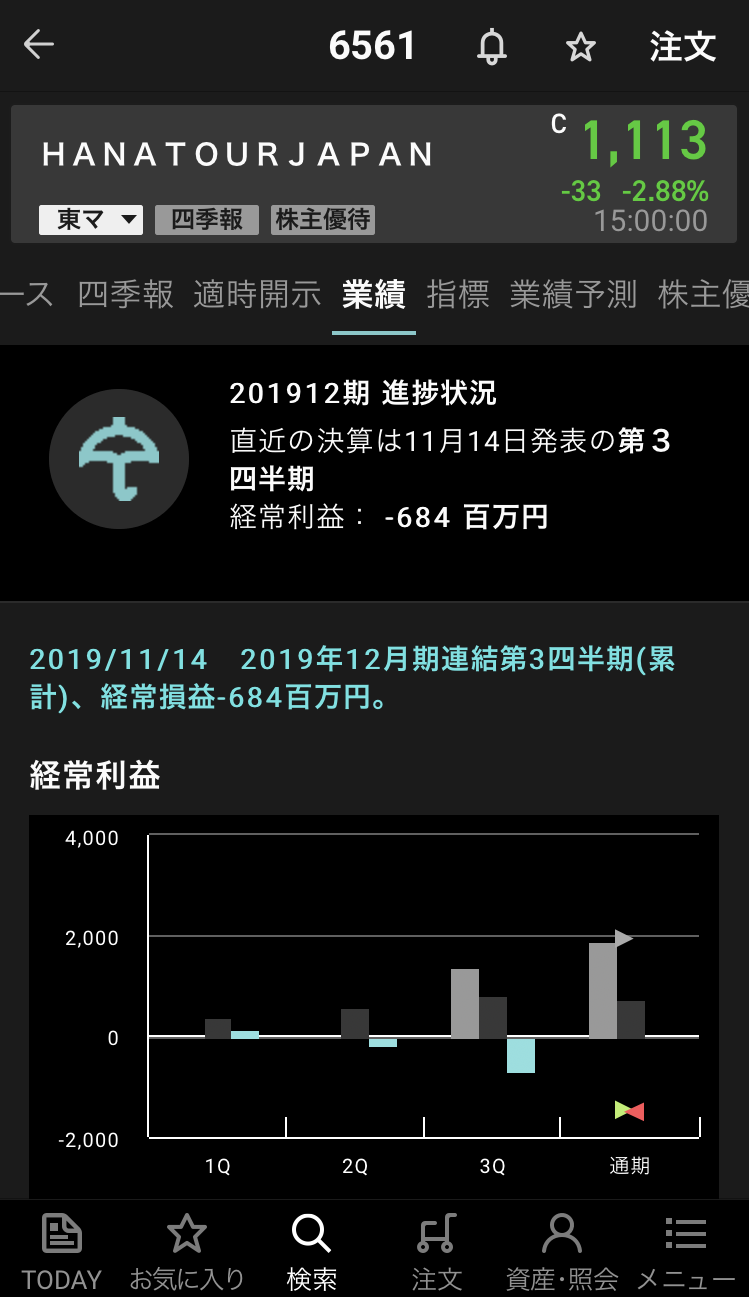Go to the TODAY bottom tab
This screenshot has width=749, height=1297.
62,1249
